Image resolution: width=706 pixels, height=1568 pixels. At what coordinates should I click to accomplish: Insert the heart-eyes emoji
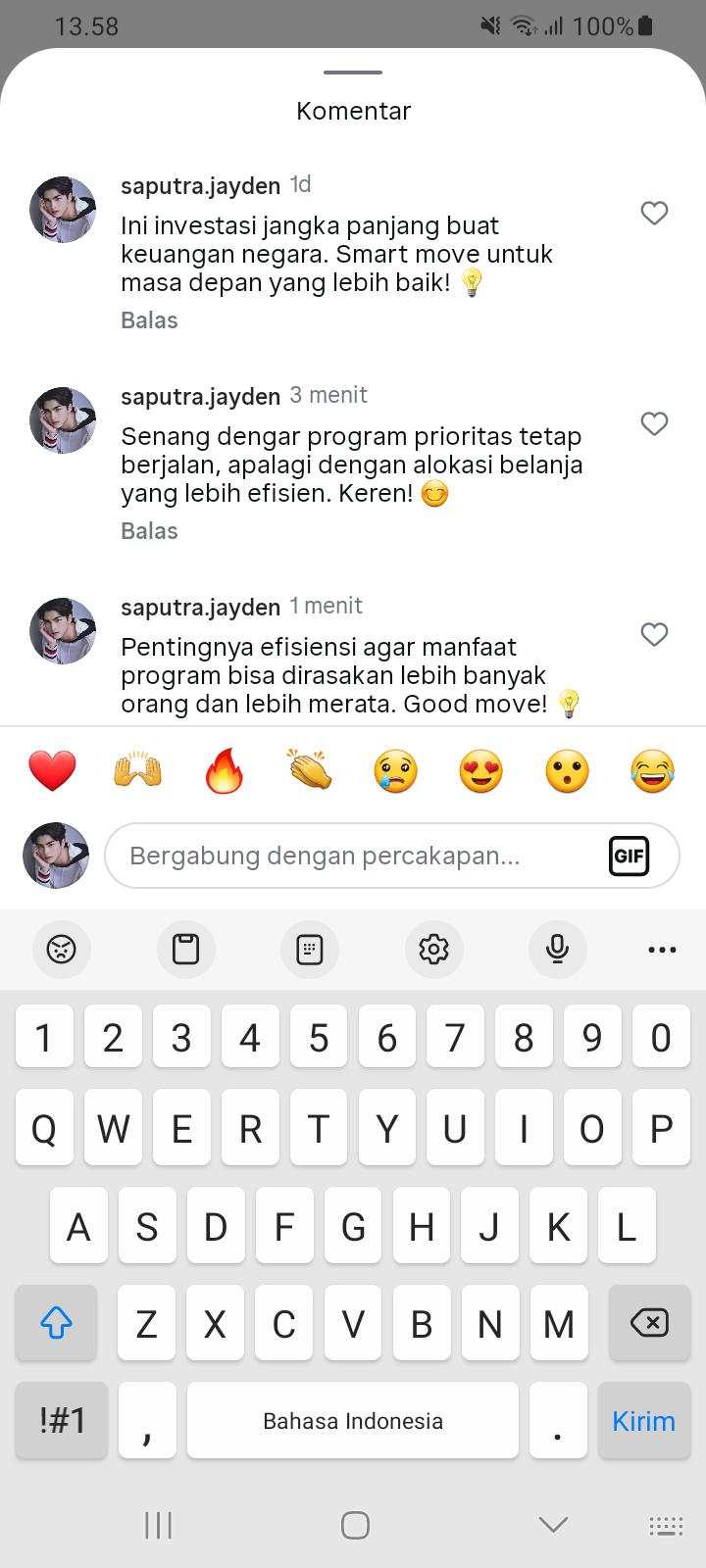[481, 771]
